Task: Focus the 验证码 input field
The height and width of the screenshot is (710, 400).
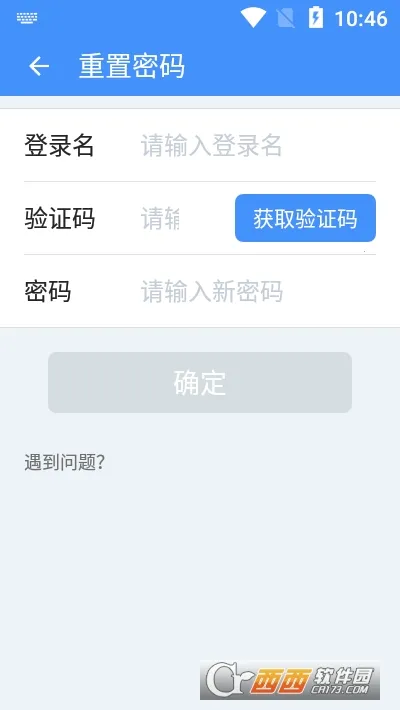Action: [x=185, y=218]
